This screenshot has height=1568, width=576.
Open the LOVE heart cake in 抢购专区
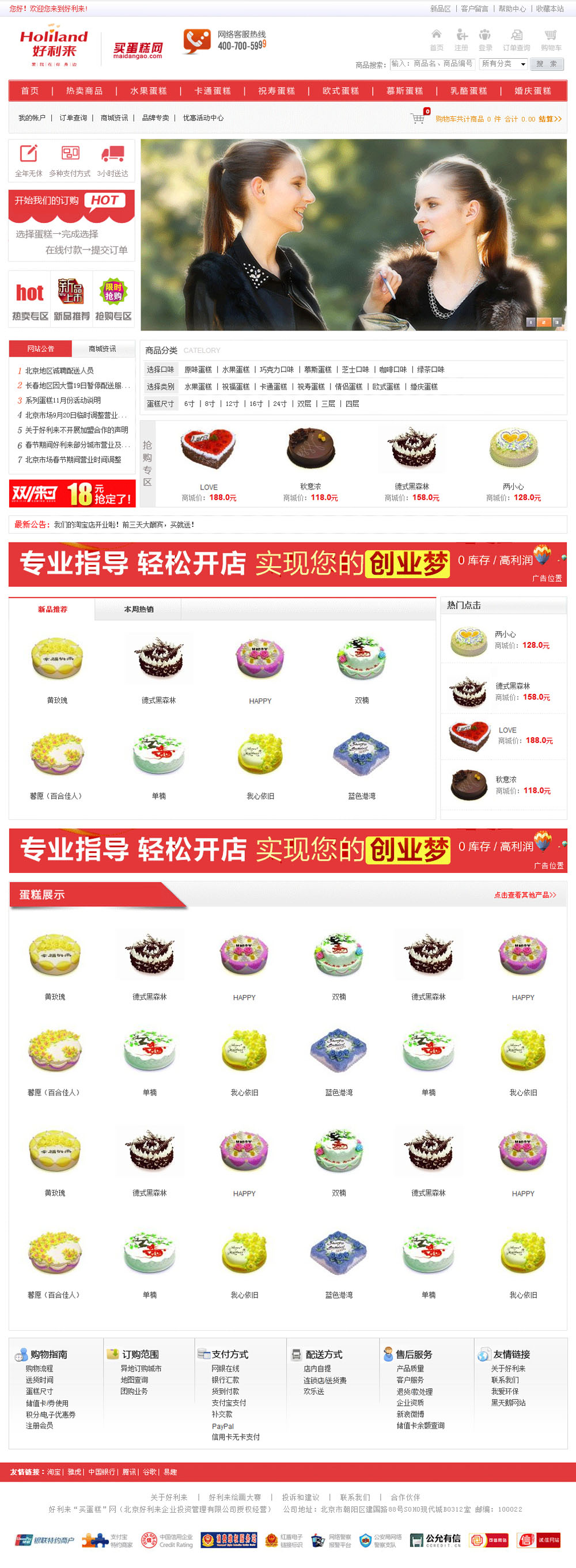click(x=209, y=449)
